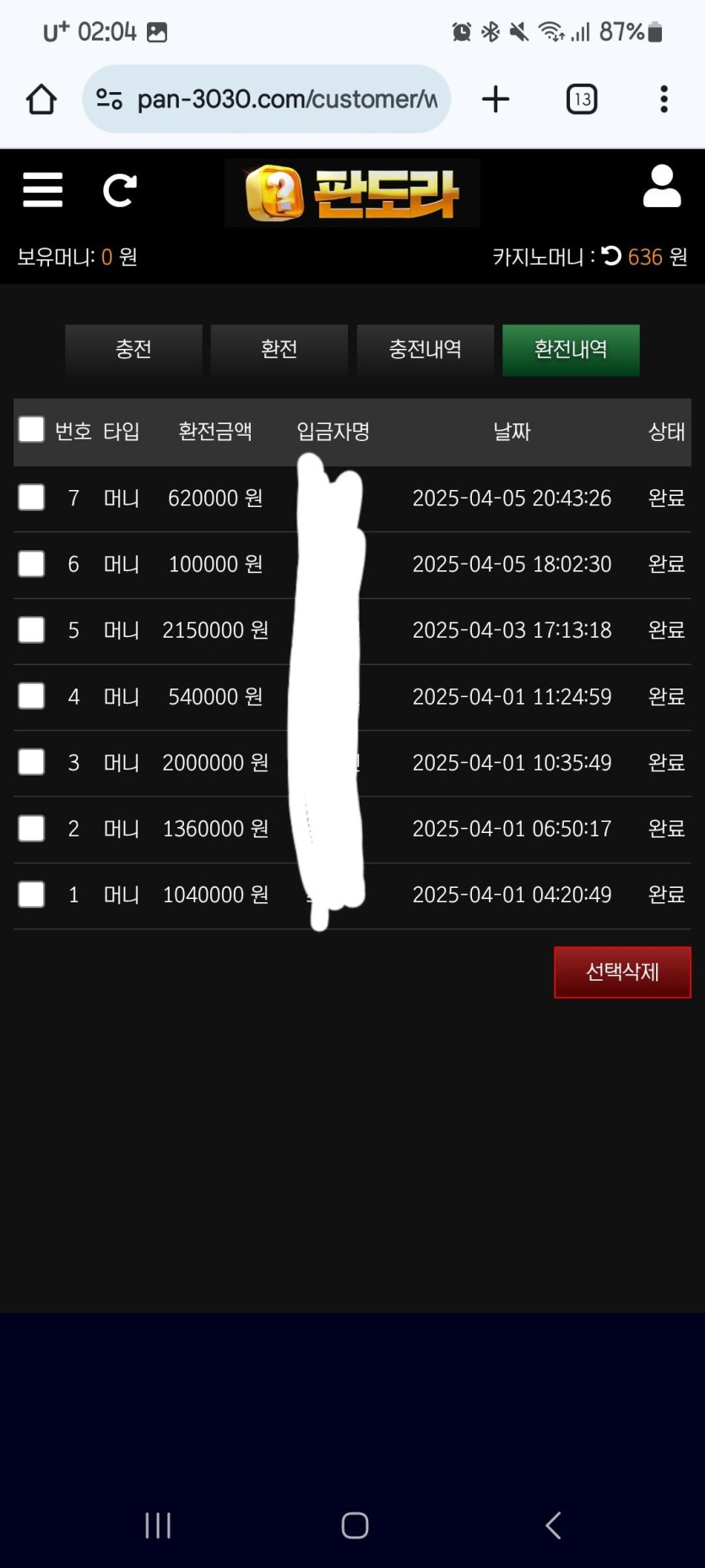
Task: Tap the page refresh icon
Action: coord(119,190)
